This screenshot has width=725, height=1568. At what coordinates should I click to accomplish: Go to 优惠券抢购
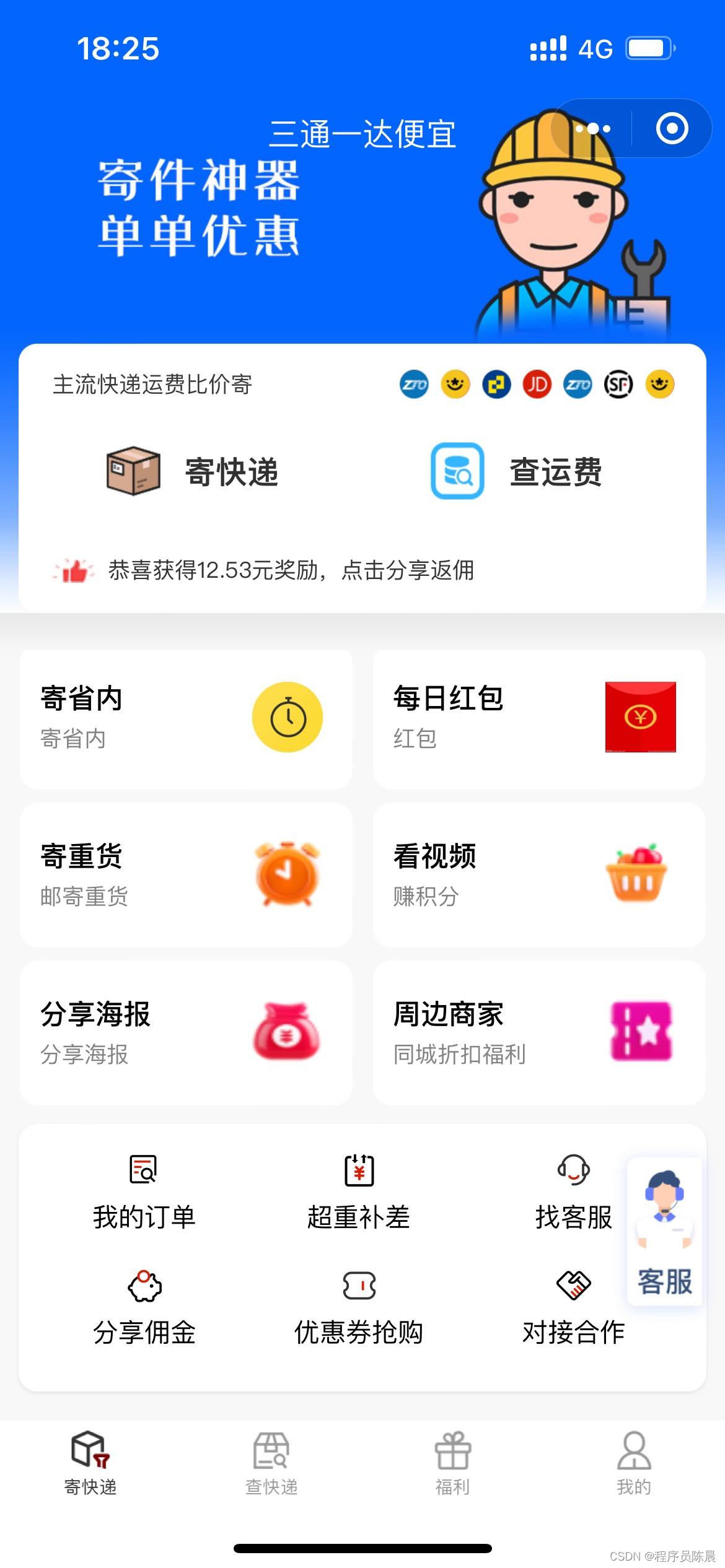click(x=359, y=1307)
